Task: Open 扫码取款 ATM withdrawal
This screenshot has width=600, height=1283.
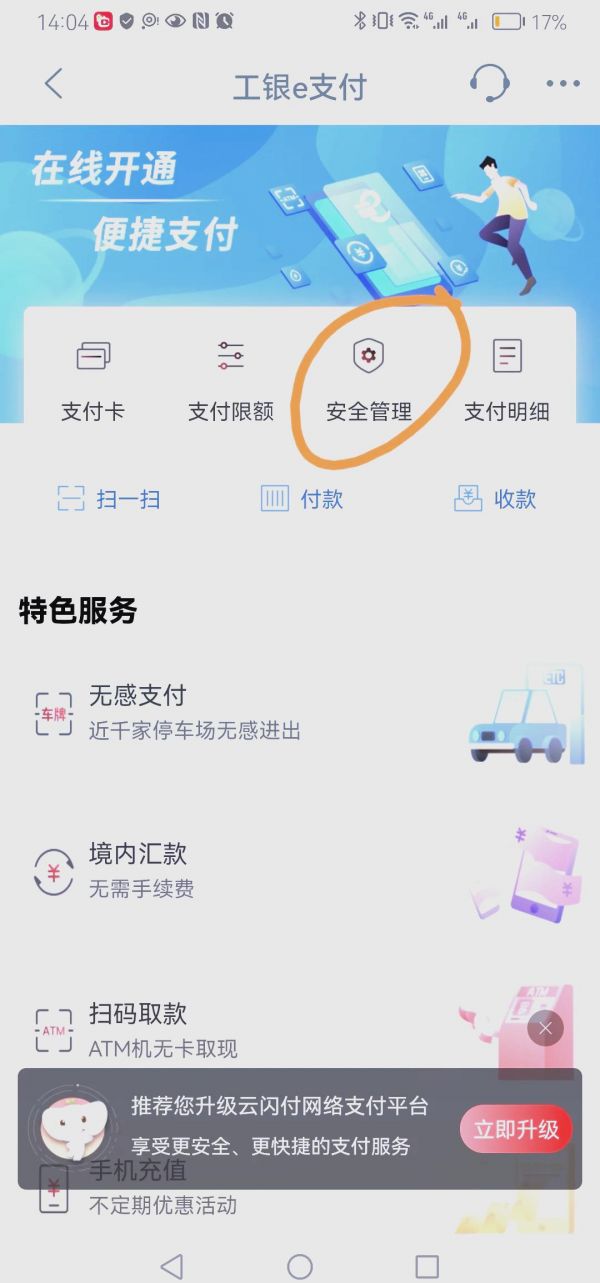Action: (138, 1029)
